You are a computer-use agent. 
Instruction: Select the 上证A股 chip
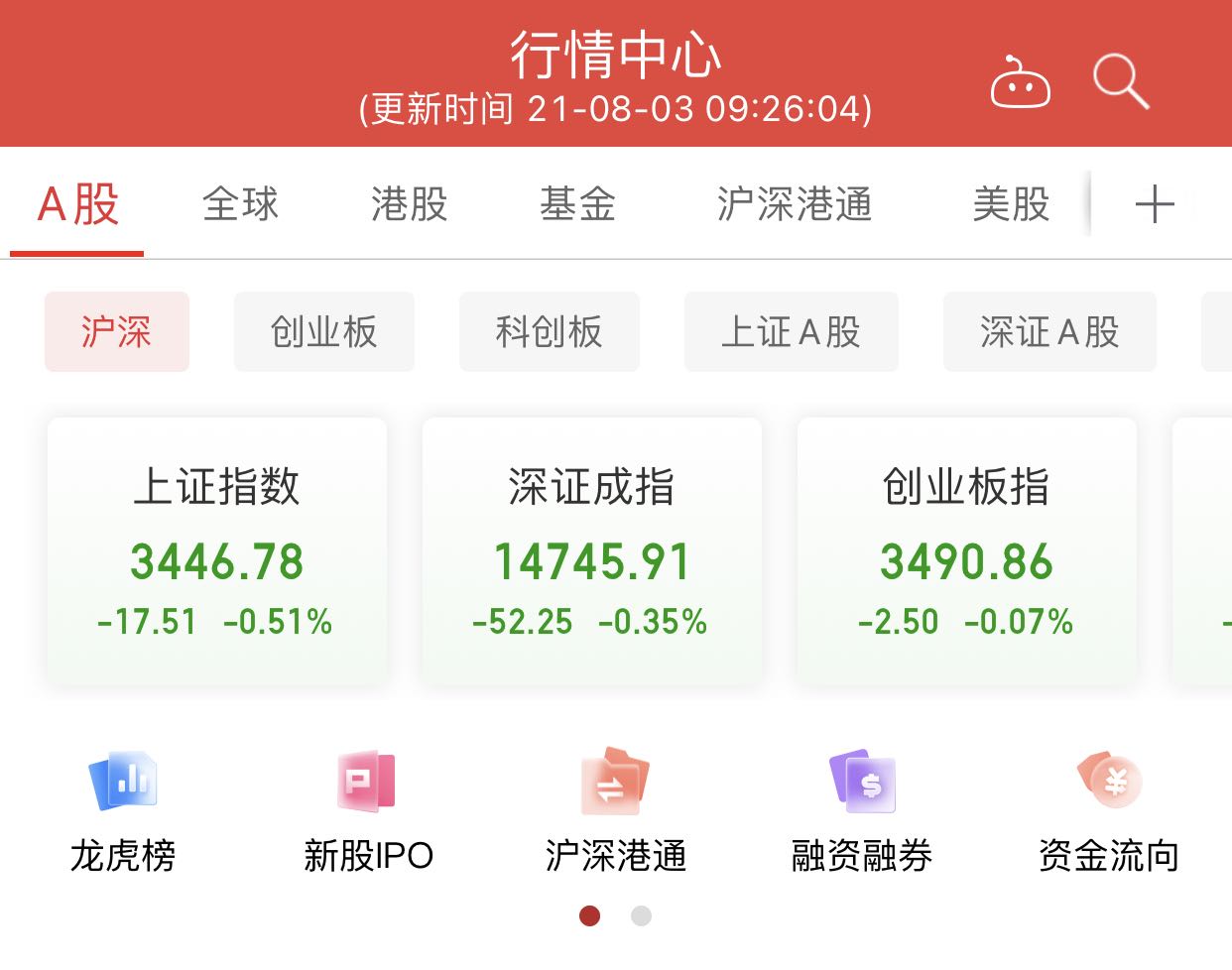(x=791, y=331)
